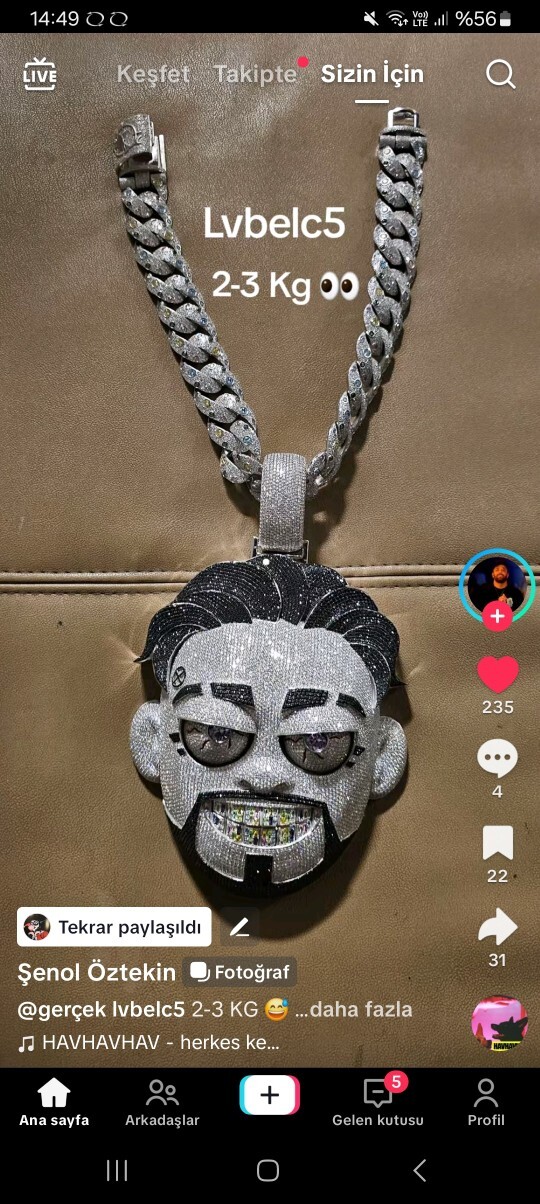
Task: Select the Sizin İçin tab
Action: pyautogui.click(x=372, y=74)
